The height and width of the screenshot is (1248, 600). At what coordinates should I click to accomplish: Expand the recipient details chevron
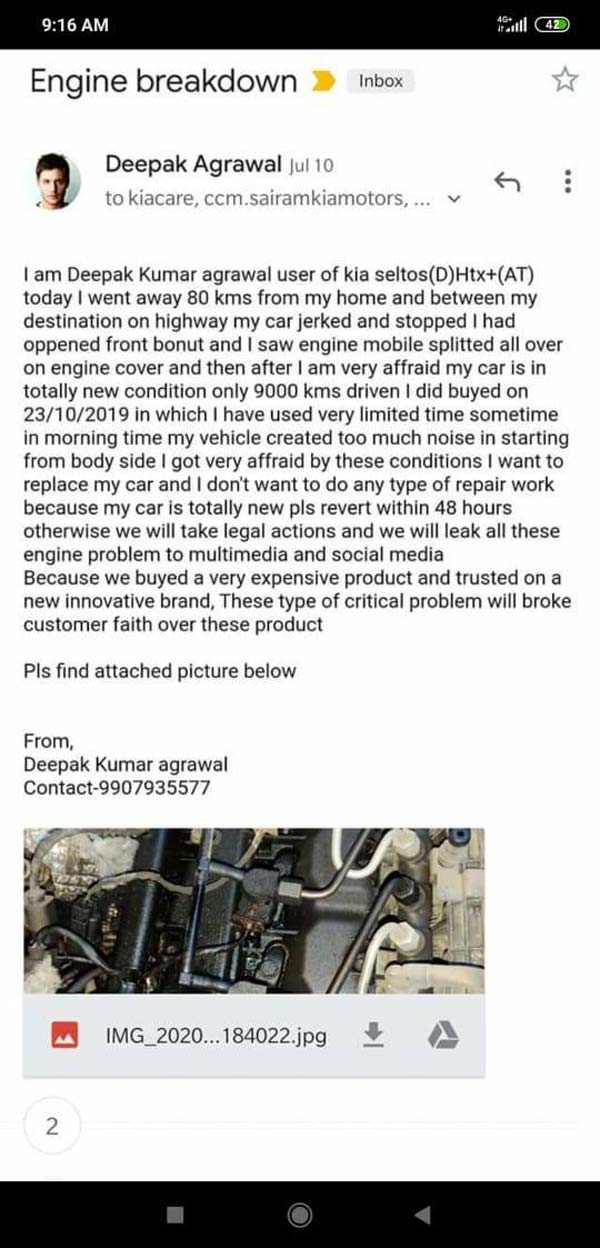coord(454,199)
